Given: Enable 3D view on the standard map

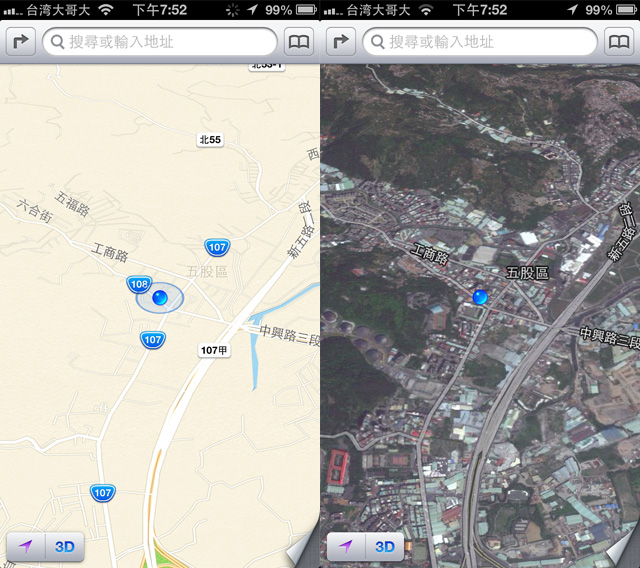Looking at the screenshot, I should tap(65, 547).
